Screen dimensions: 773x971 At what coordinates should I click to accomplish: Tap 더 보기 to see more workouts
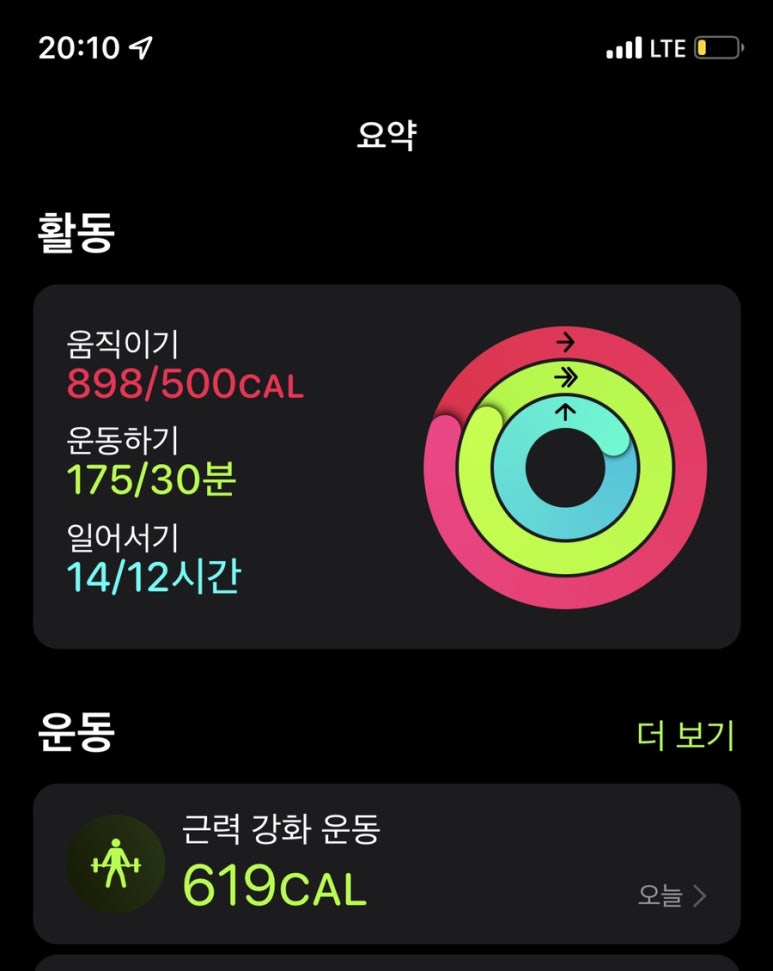(x=685, y=735)
